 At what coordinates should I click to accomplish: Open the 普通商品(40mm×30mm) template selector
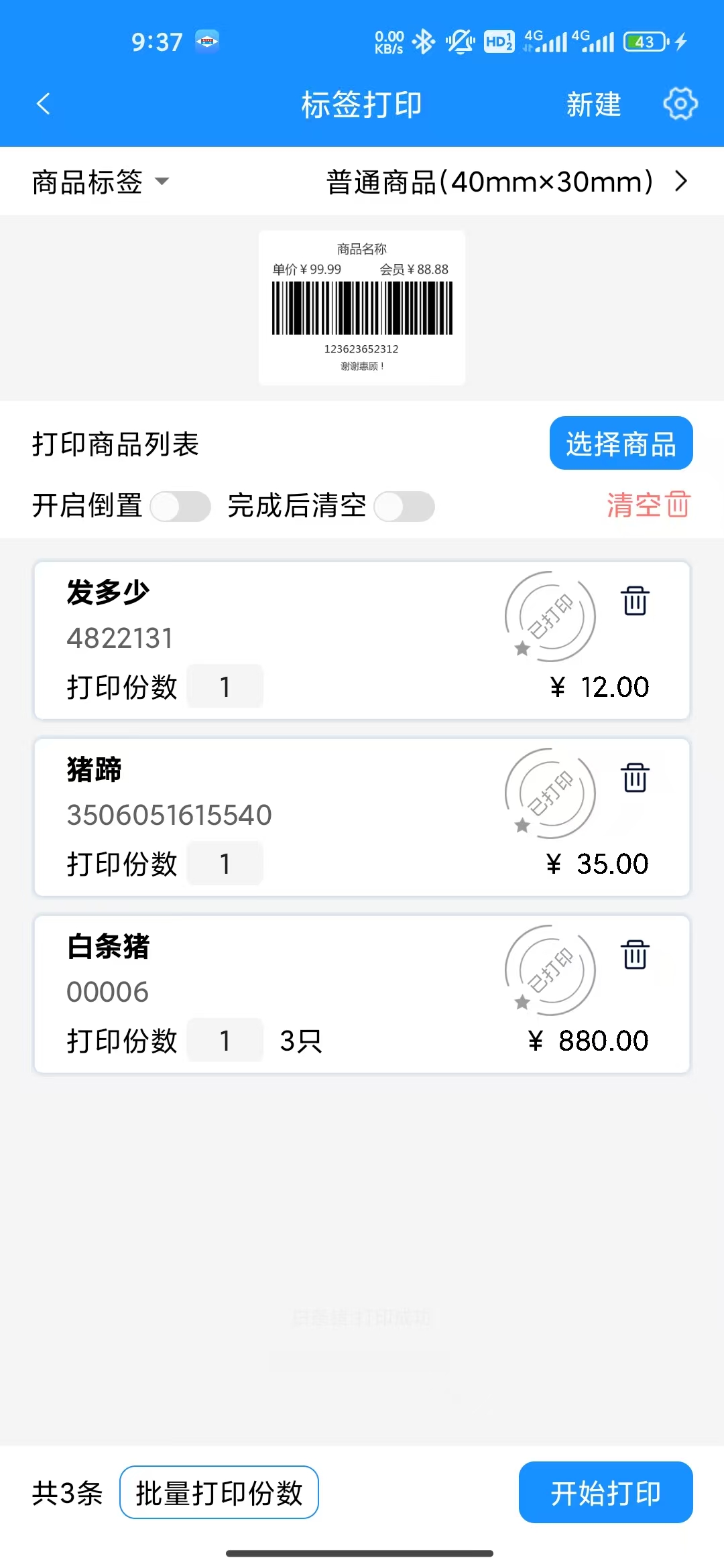pos(506,182)
